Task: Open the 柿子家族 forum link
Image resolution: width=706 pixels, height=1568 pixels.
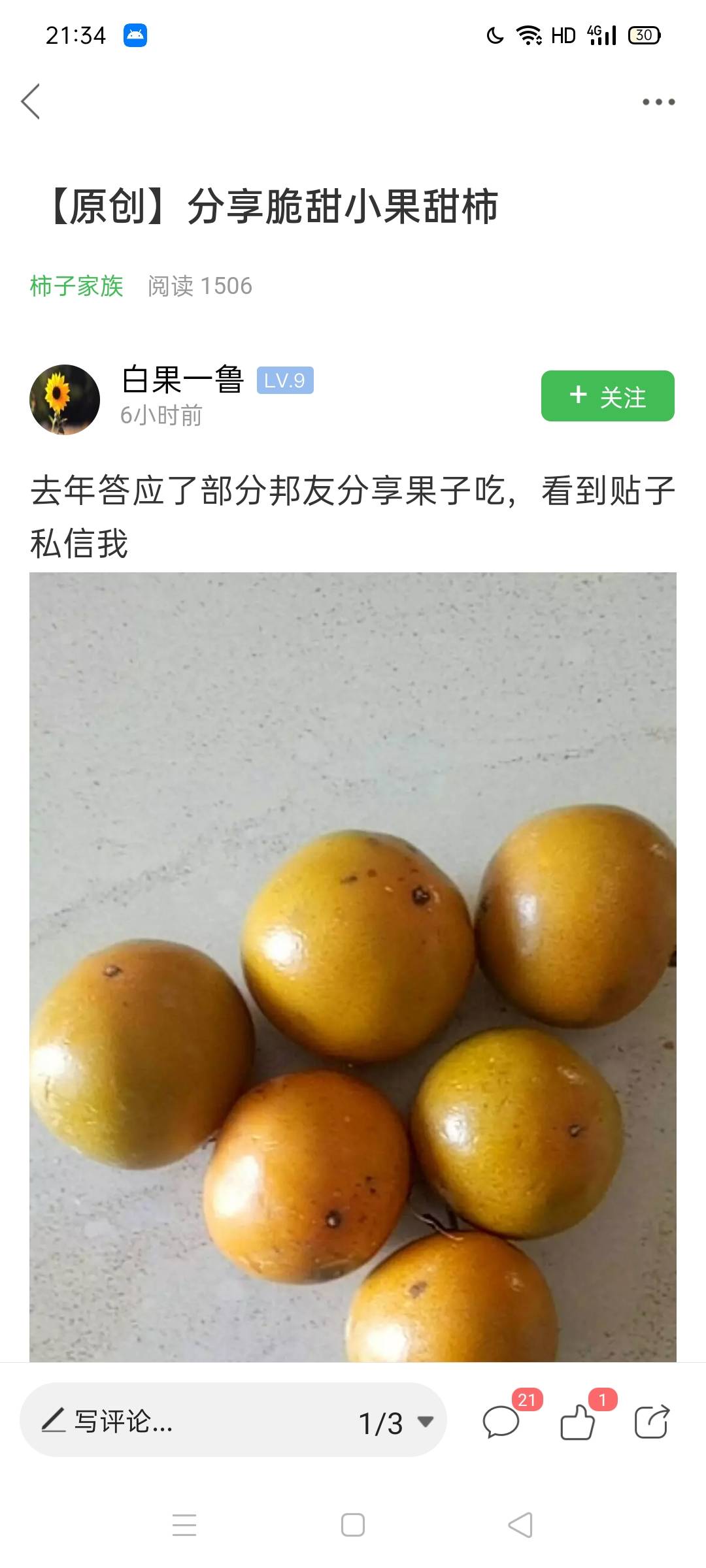Action: (x=76, y=286)
